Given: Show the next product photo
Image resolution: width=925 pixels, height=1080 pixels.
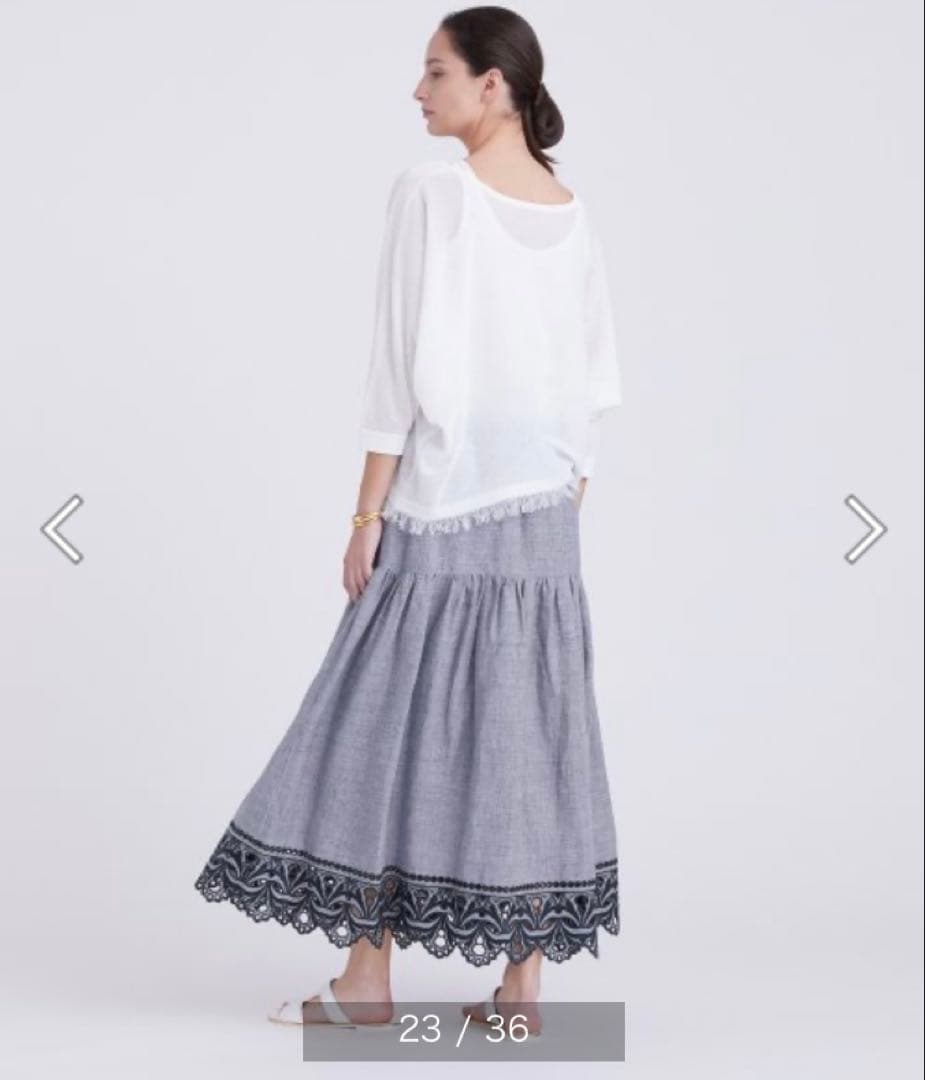Looking at the screenshot, I should tap(864, 529).
